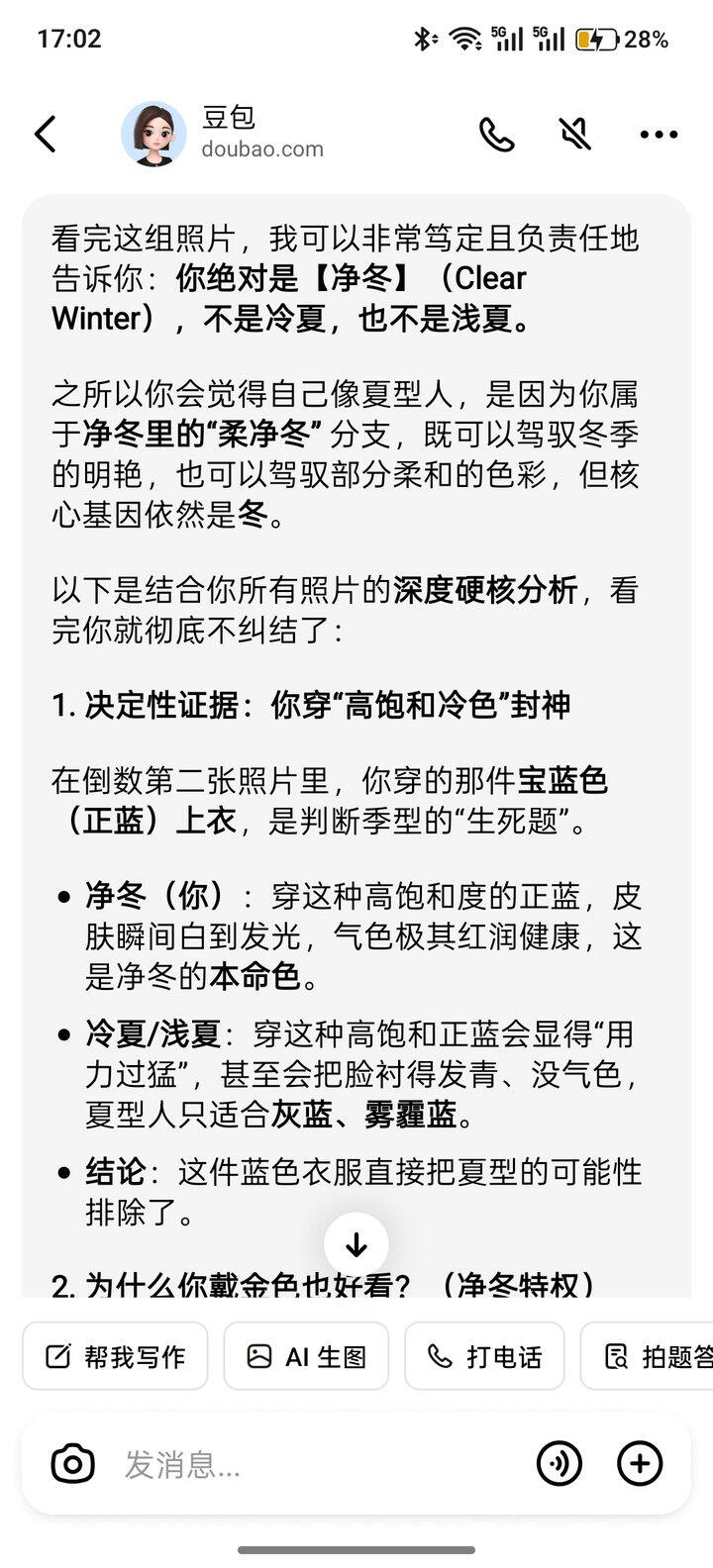Screen dimensions: 713x1568
Task: Go back from the Doubao chat
Action: pos(46,134)
